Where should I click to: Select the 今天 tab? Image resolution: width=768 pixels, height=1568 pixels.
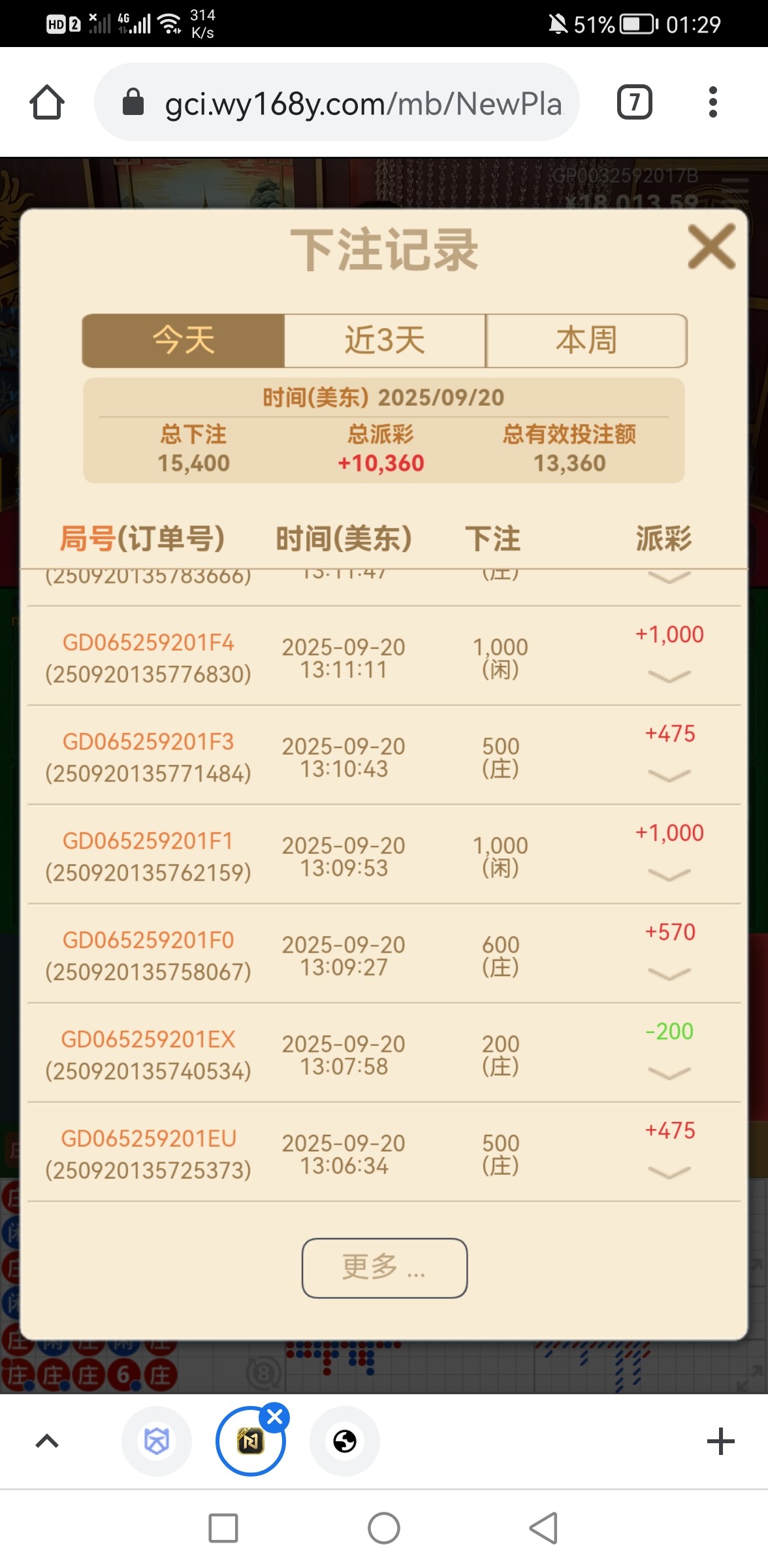184,340
